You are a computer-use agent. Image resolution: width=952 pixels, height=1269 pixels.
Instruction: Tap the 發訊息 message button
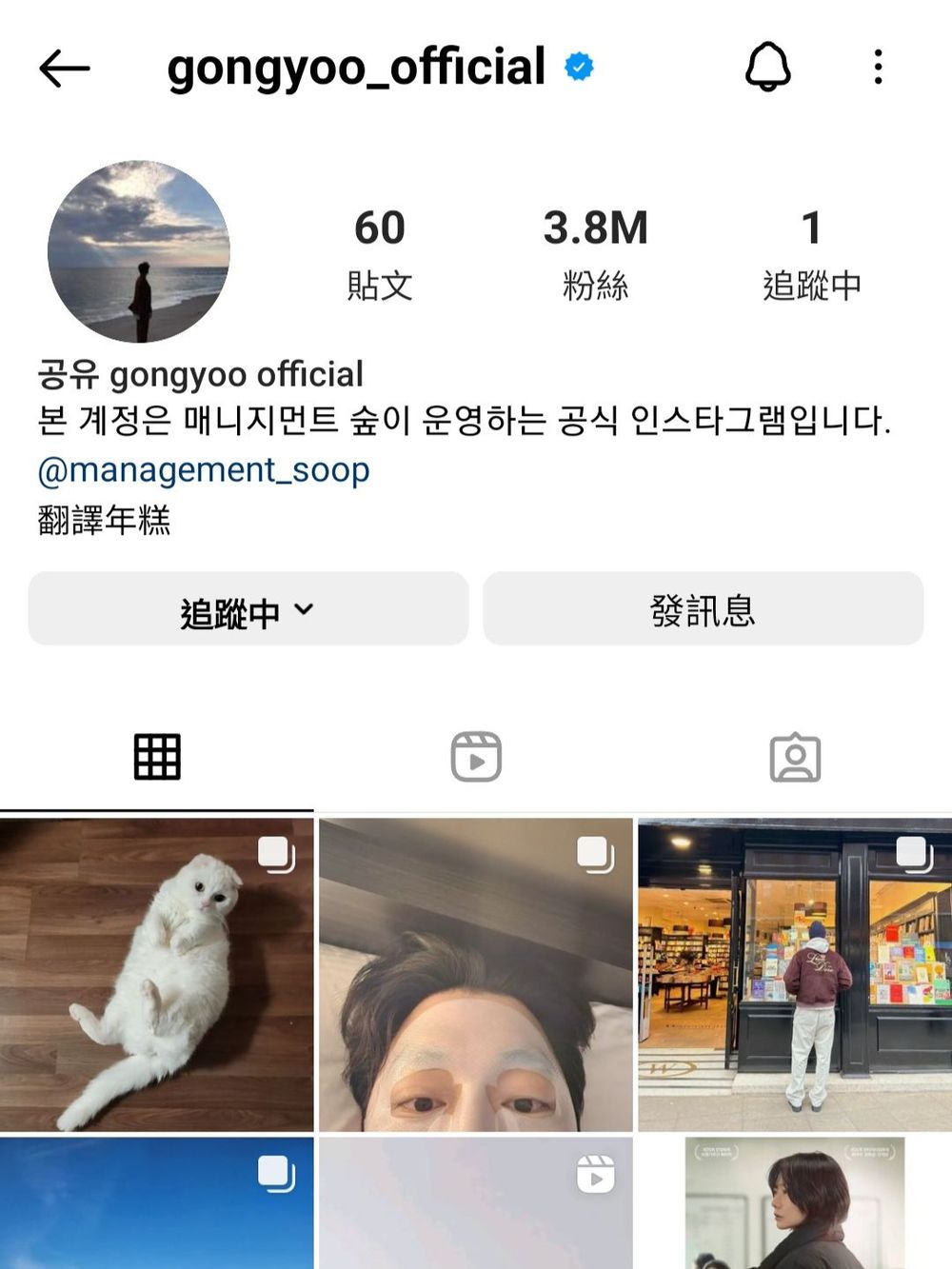tap(703, 610)
